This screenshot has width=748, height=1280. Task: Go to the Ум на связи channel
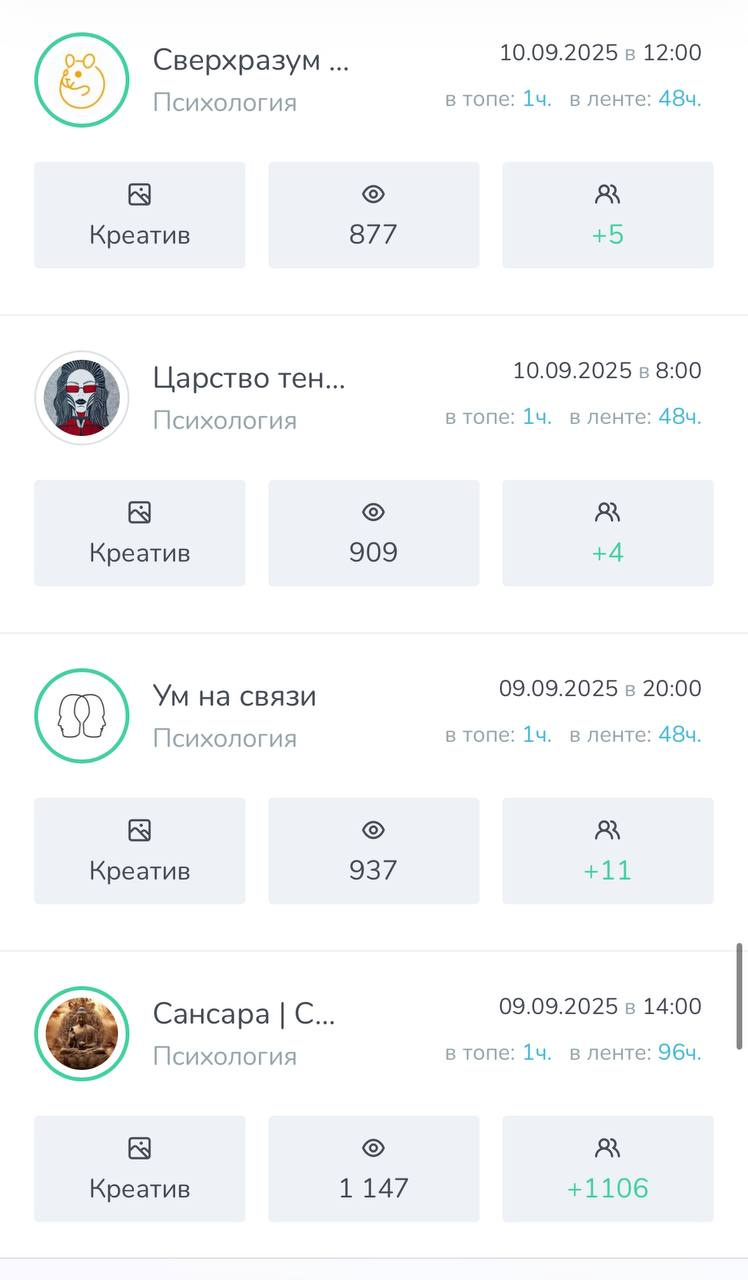[x=234, y=696]
